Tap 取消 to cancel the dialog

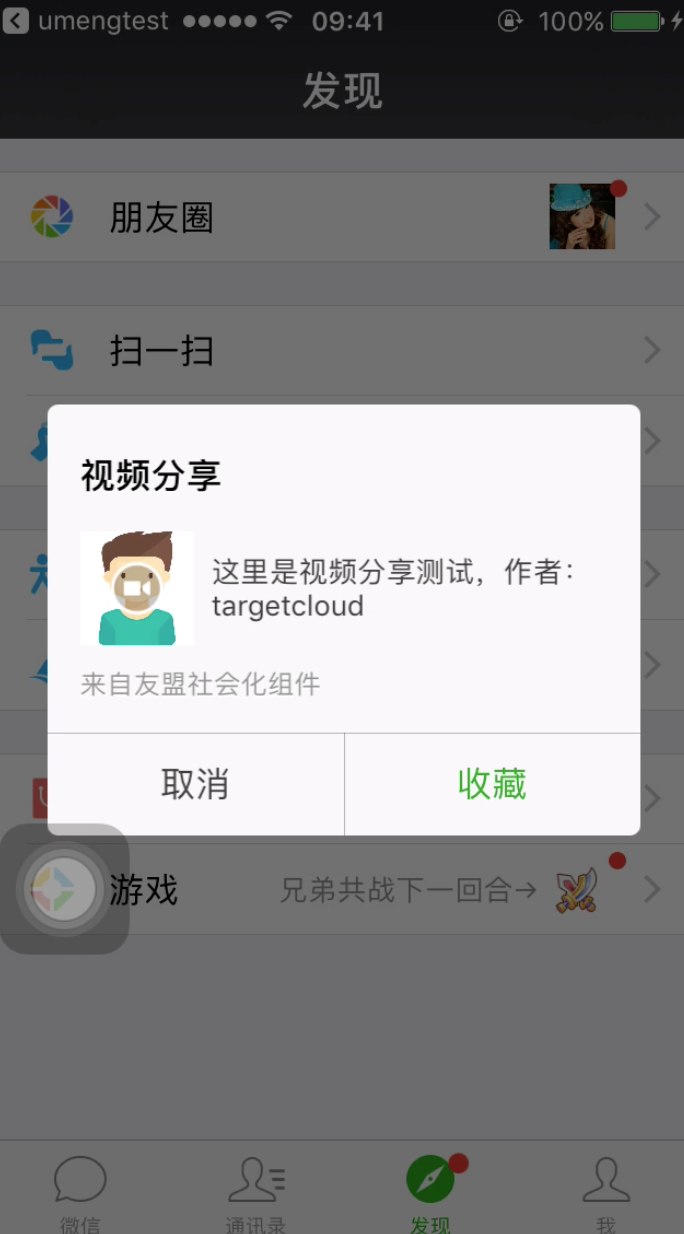point(196,784)
